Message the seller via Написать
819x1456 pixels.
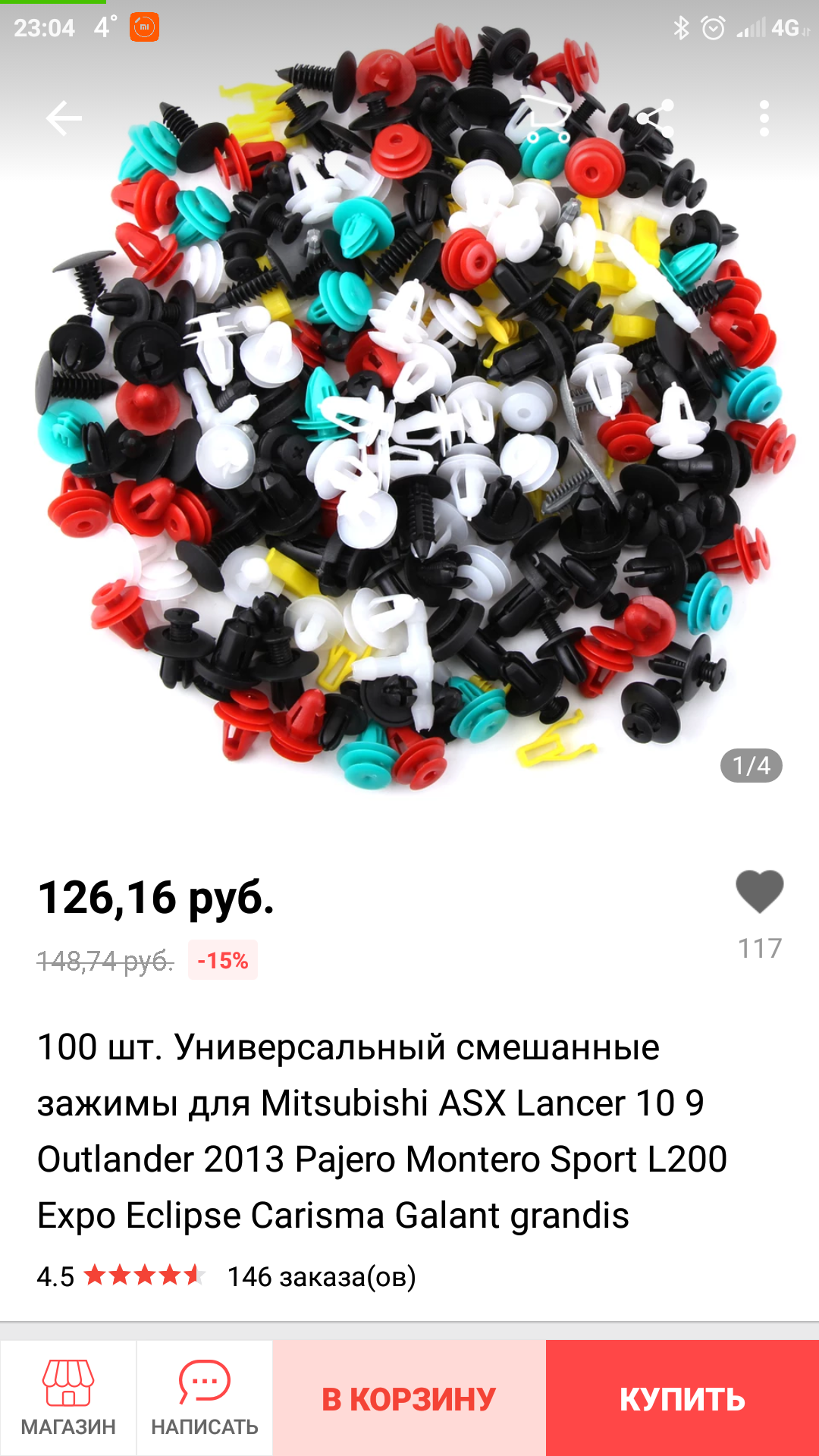coord(205,1398)
